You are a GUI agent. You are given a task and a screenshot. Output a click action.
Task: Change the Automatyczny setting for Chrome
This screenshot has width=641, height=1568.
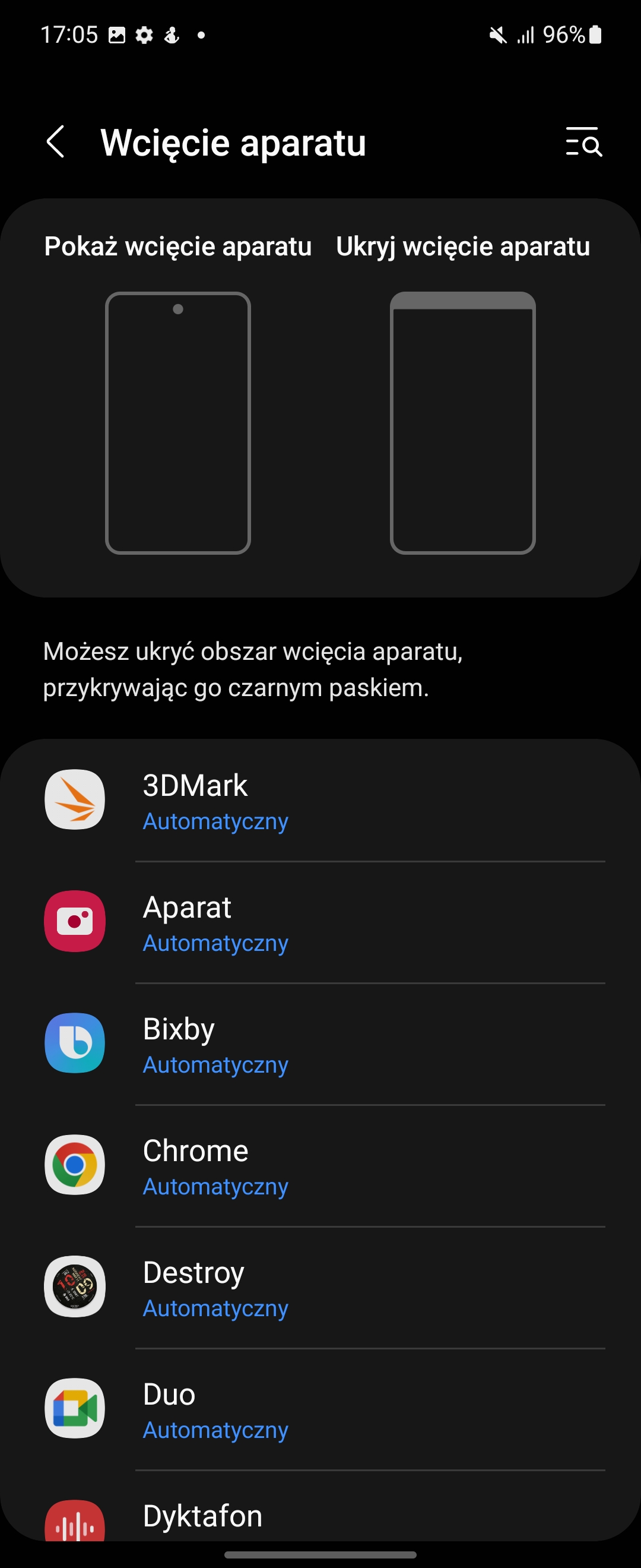pyautogui.click(x=215, y=1185)
